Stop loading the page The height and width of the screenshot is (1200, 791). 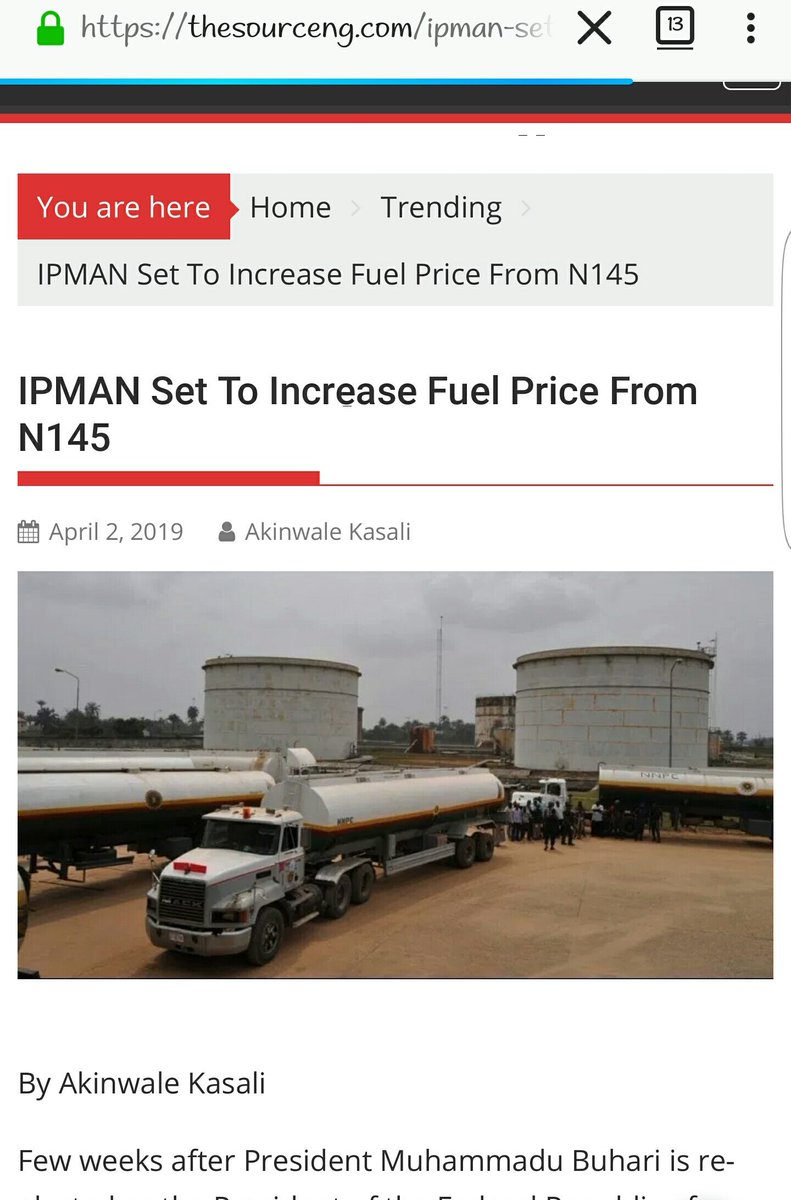click(x=594, y=29)
